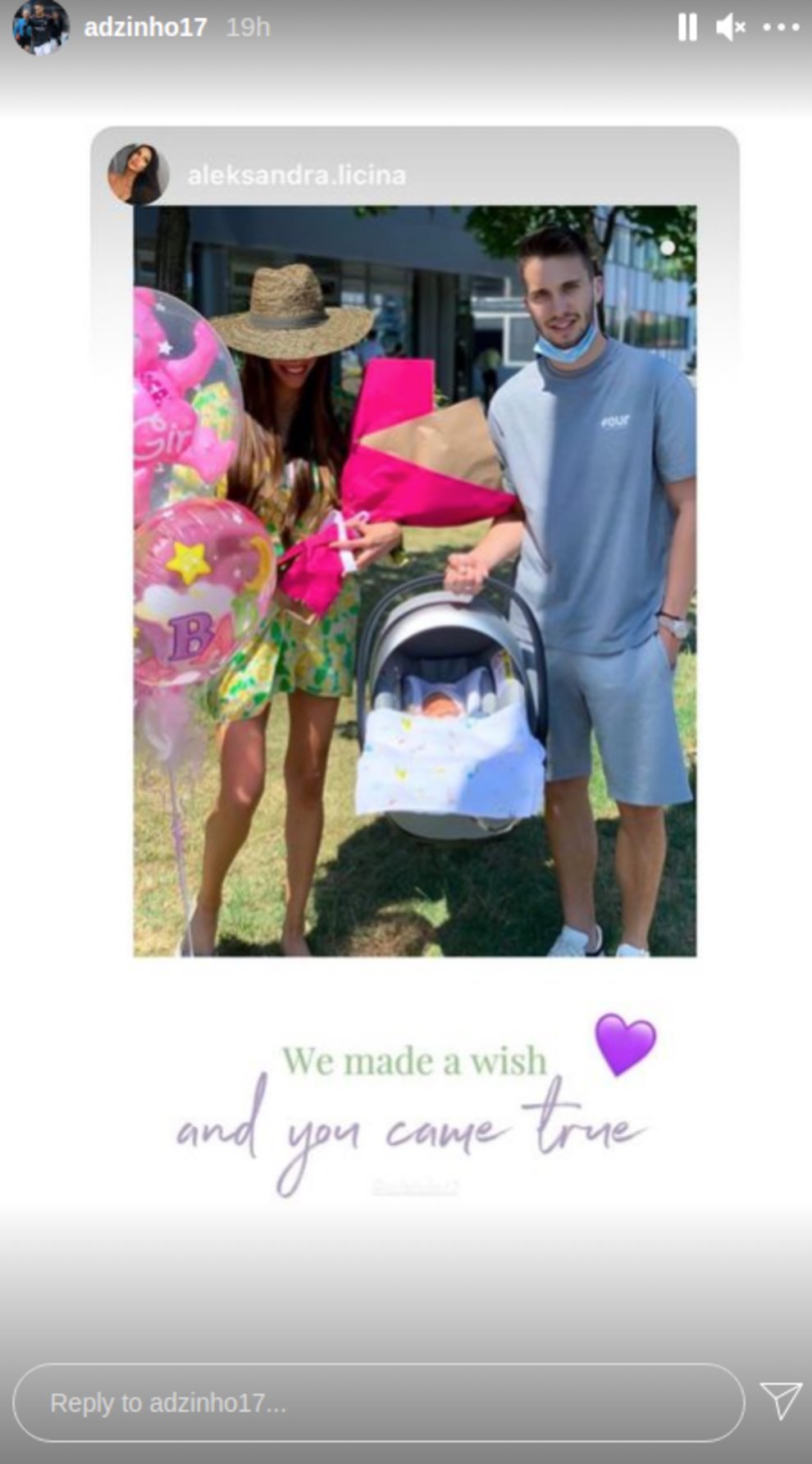
Task: Tap the Reply to adzinho17 field
Action: 377,1402
